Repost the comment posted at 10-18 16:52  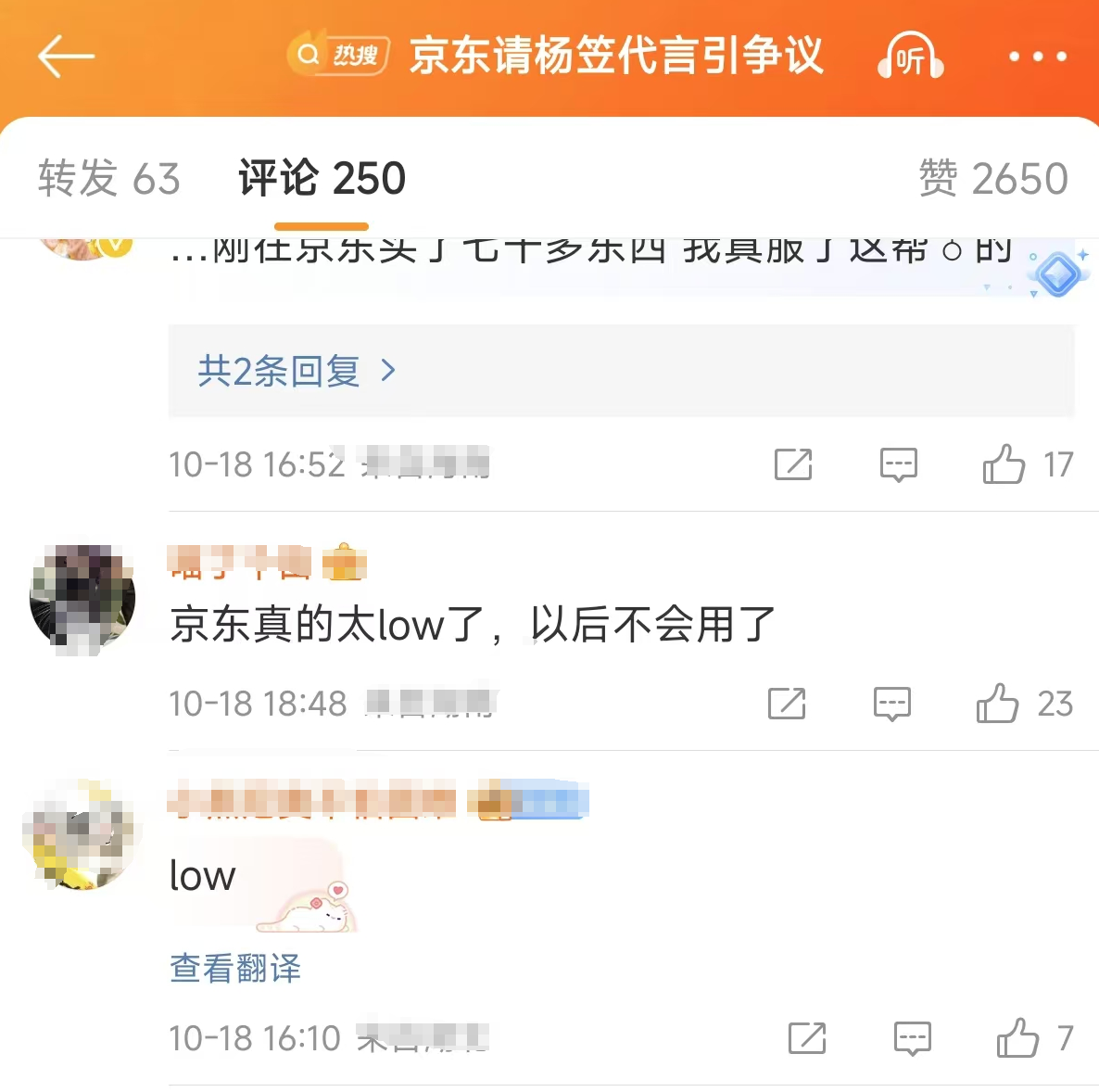(x=793, y=463)
